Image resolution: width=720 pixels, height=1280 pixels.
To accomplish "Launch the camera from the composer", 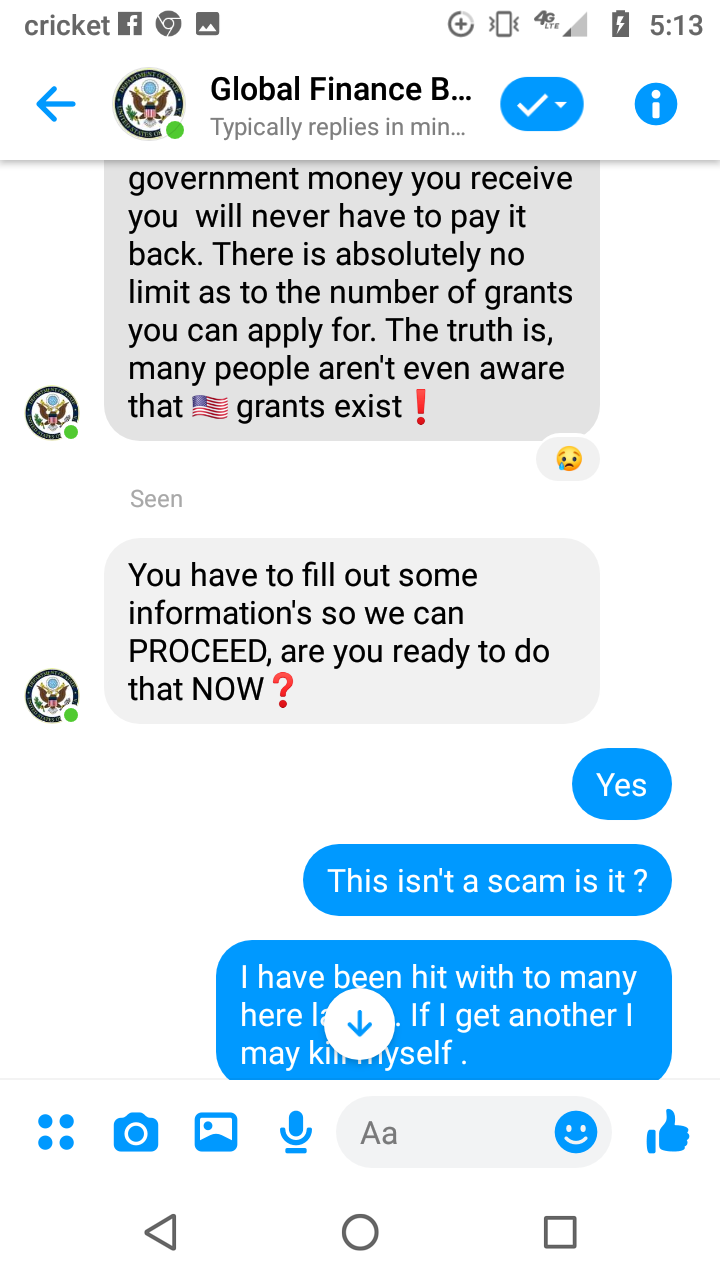I will pos(136,1132).
